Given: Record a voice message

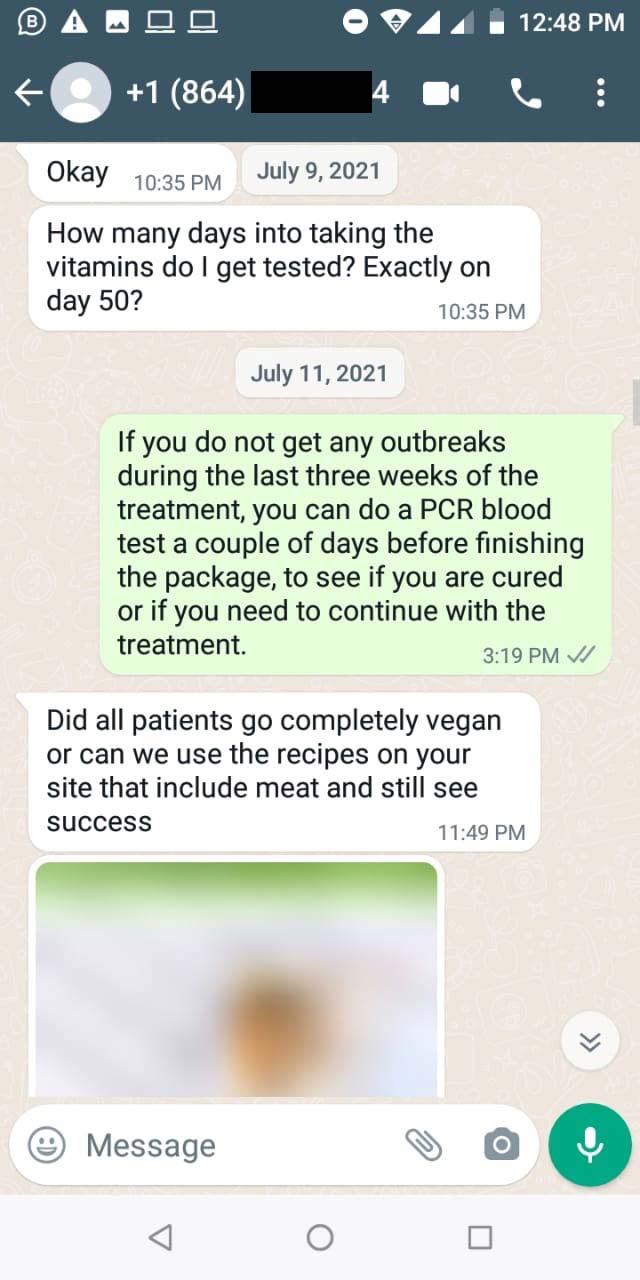Looking at the screenshot, I should click(x=590, y=1145).
